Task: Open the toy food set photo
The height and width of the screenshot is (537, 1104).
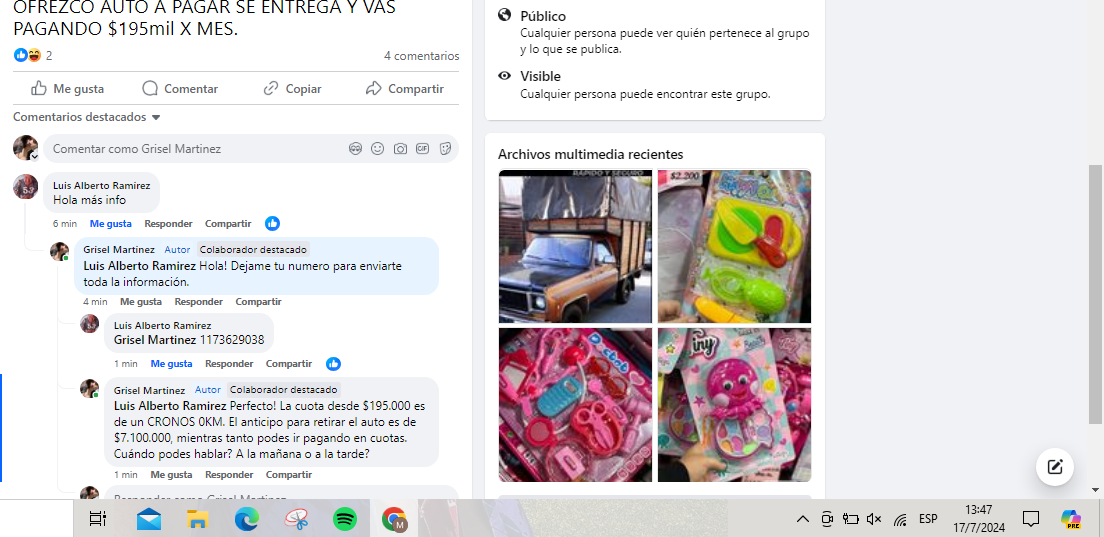Action: [x=734, y=246]
